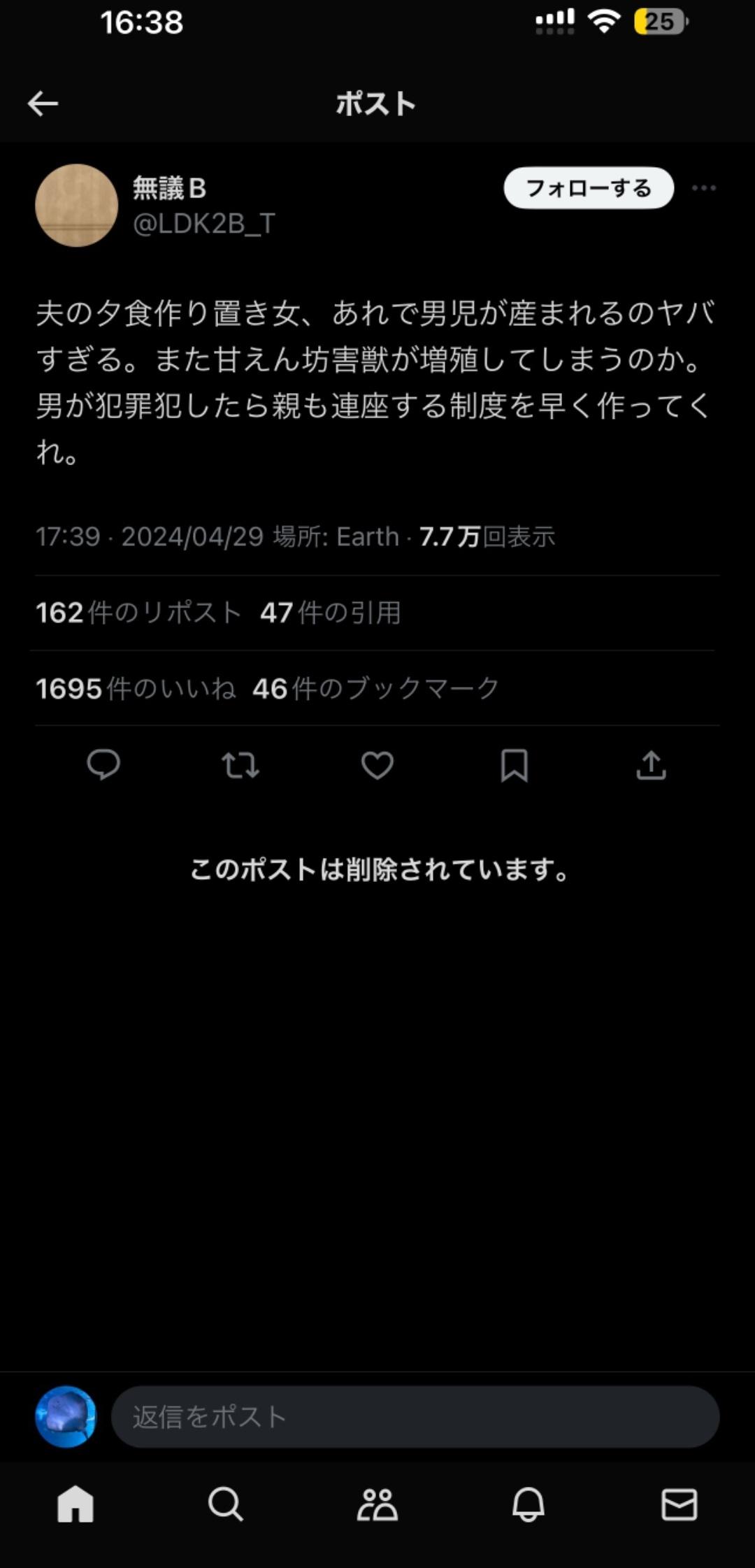The image size is (755, 1568).
Task: Open the post's three-dot overflow menu
Action: [703, 188]
